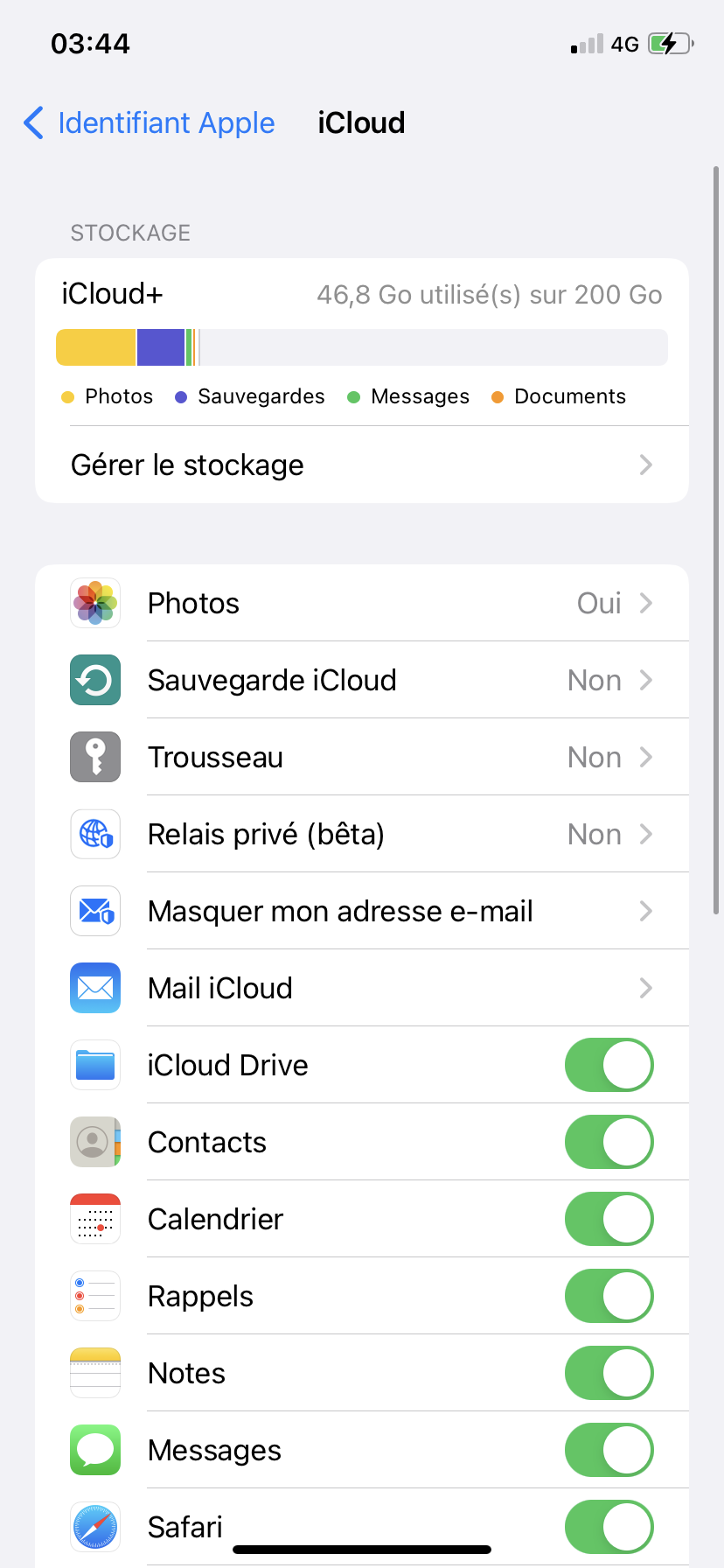Image resolution: width=724 pixels, height=1568 pixels.
Task: Toggle the Safari iCloud switch
Action: pyautogui.click(x=609, y=1527)
